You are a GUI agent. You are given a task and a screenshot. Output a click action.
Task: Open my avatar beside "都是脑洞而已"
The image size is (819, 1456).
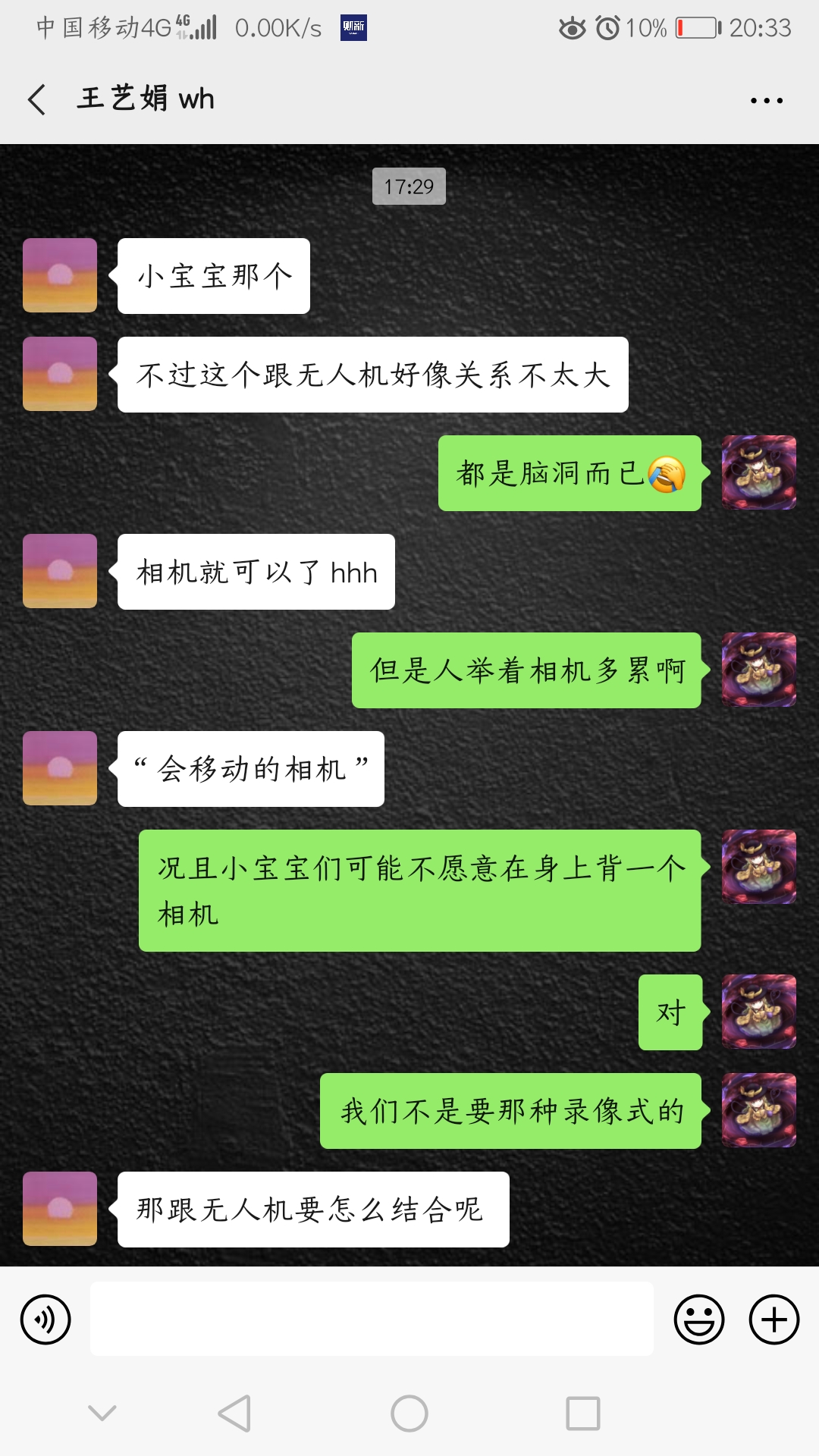tap(758, 472)
